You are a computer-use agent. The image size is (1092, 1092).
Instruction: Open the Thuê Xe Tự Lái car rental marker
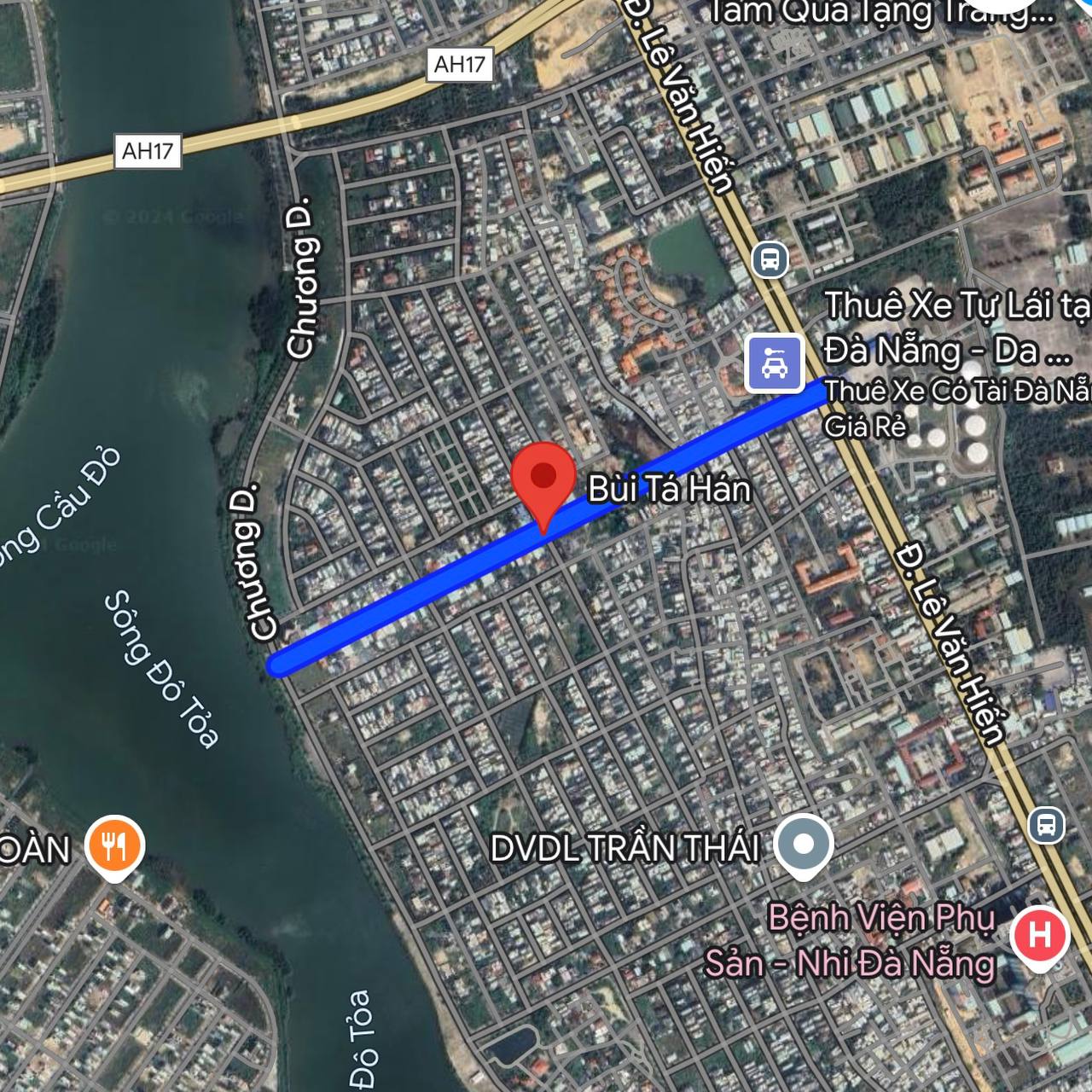tap(775, 363)
